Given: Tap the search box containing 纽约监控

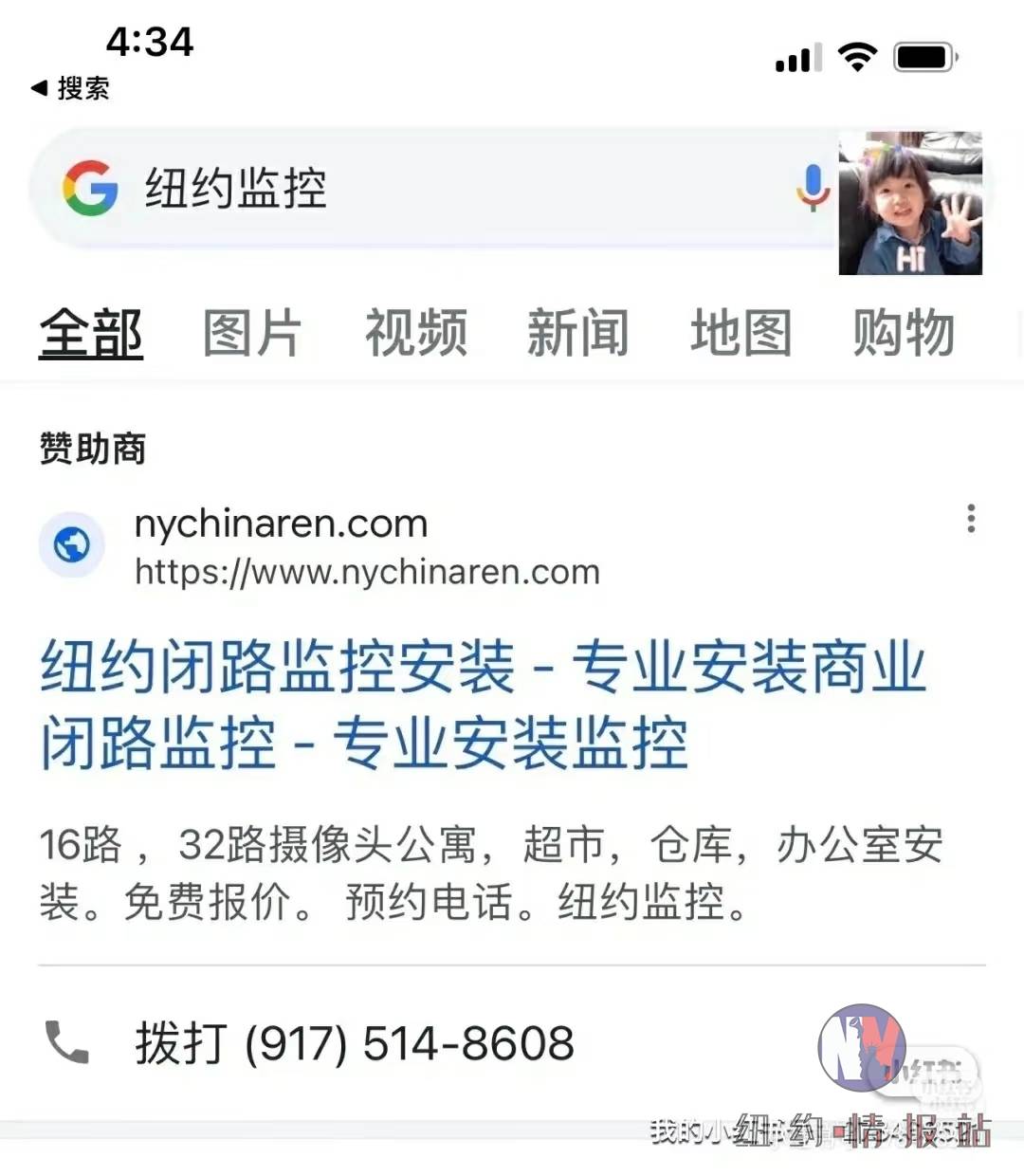Looking at the screenshot, I should point(427,187).
